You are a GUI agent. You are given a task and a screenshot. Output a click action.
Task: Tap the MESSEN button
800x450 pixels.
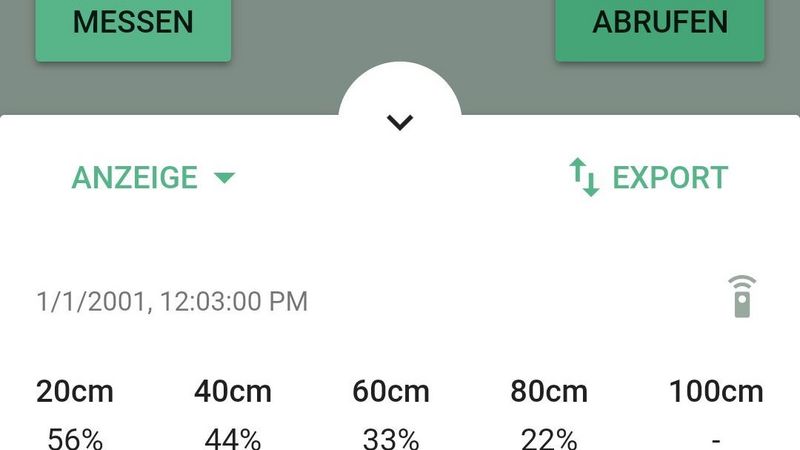click(x=133, y=24)
